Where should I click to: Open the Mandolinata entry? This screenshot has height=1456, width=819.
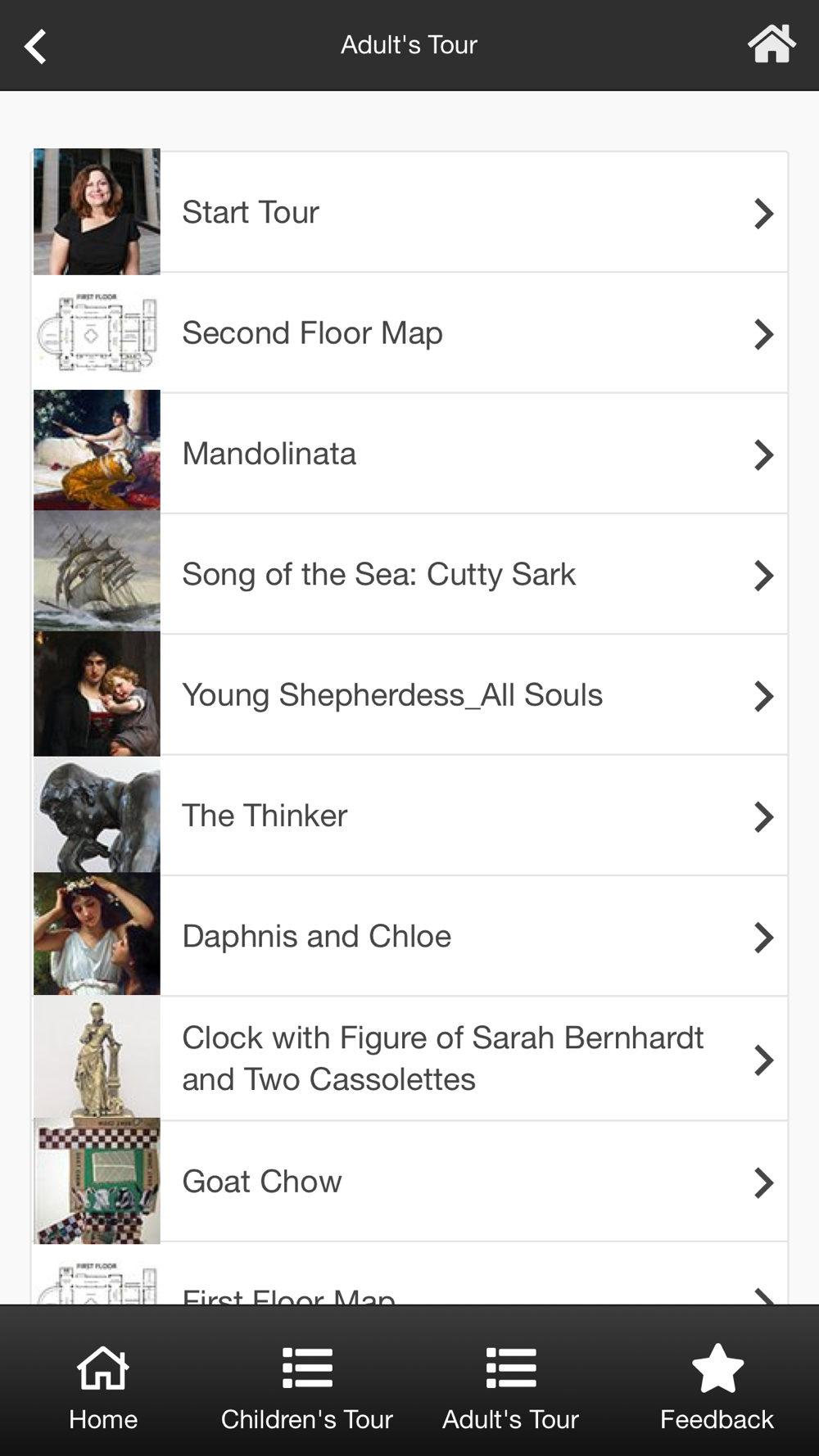[x=410, y=454]
